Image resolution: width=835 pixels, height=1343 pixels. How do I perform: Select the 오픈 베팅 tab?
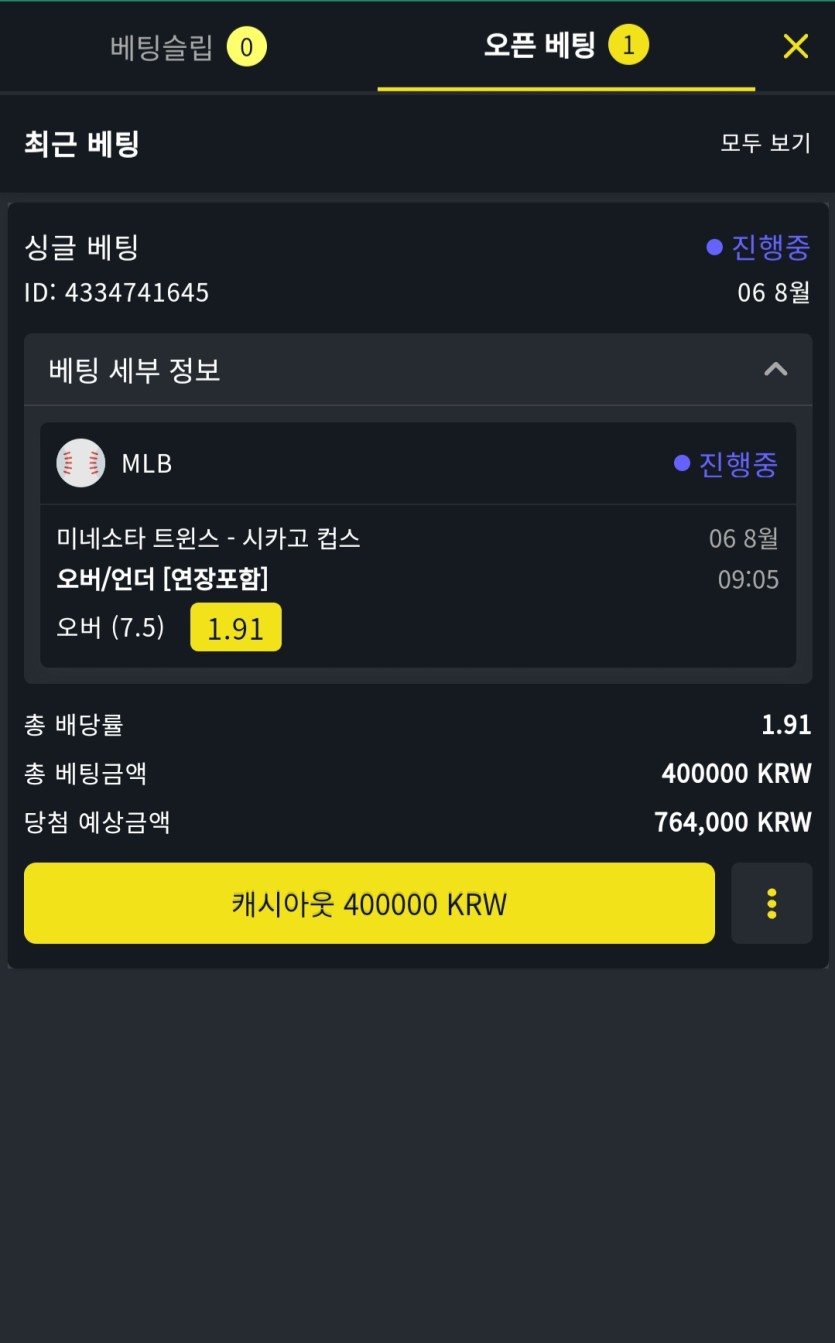[x=566, y=46]
